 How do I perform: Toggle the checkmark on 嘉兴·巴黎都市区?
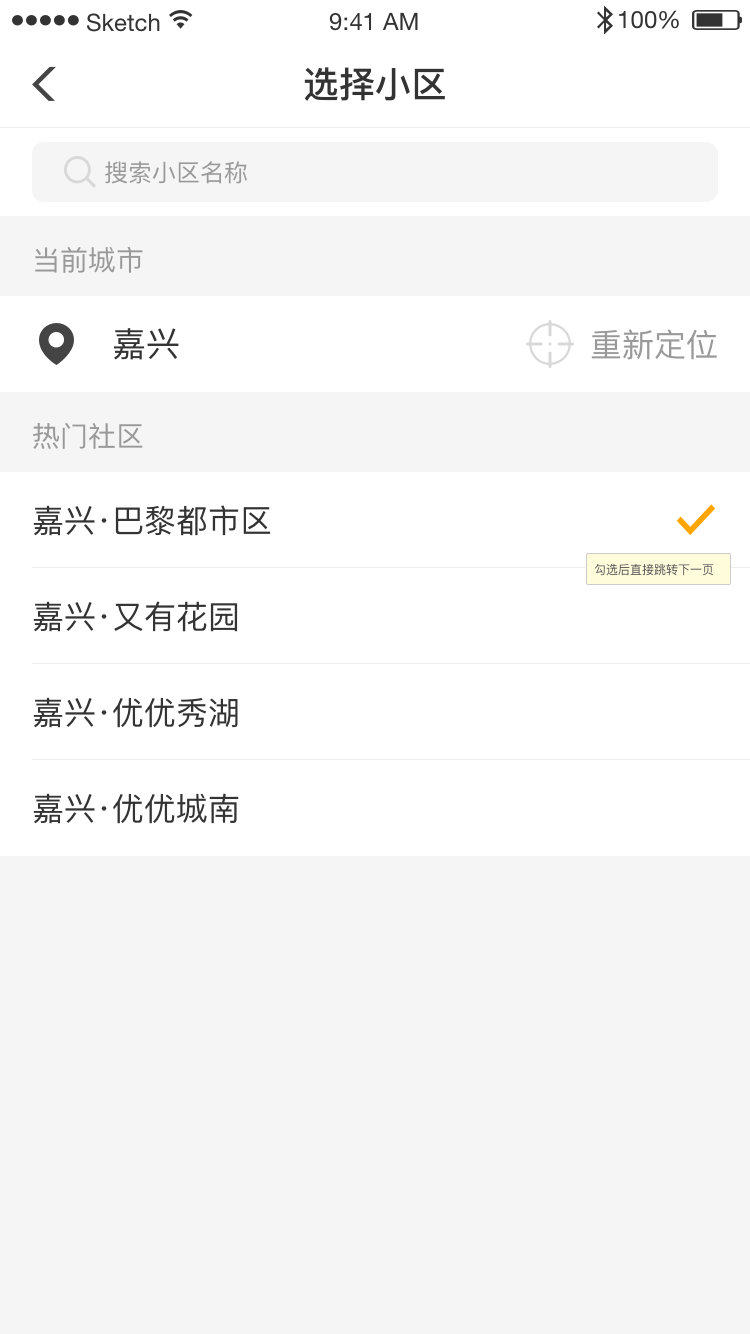[x=695, y=519]
